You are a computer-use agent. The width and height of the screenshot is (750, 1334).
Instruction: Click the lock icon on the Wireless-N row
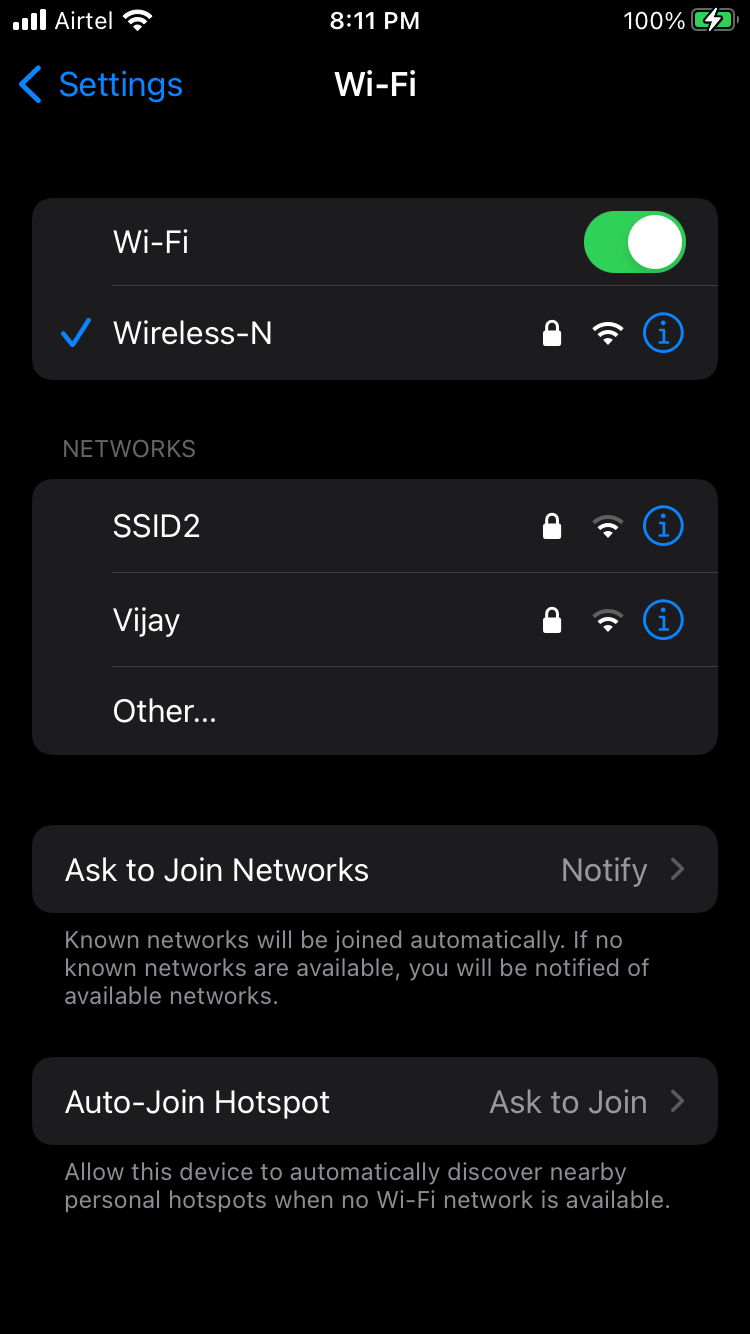click(551, 333)
